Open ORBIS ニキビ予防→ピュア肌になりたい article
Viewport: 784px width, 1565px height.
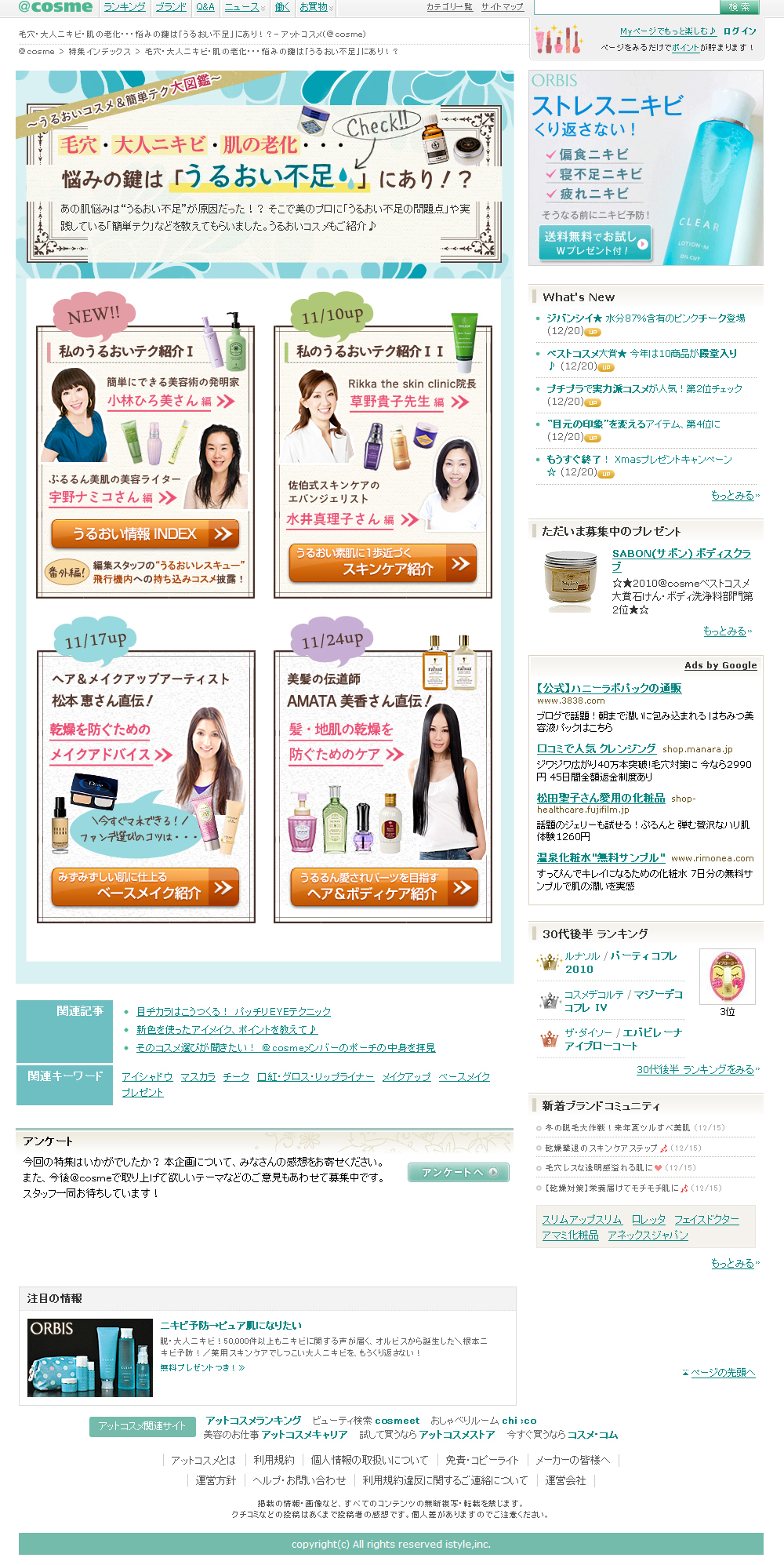[x=230, y=1325]
